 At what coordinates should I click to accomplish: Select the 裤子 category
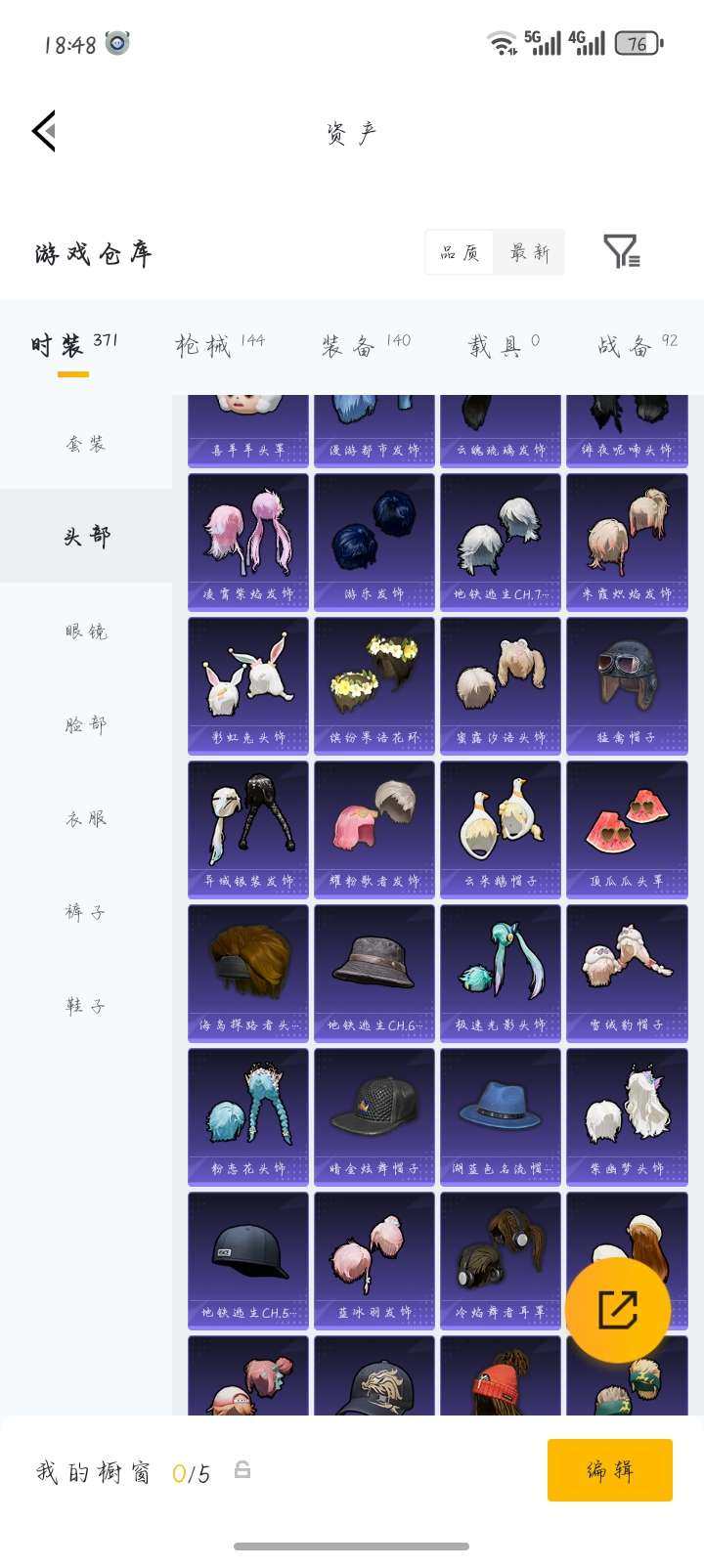point(86,912)
